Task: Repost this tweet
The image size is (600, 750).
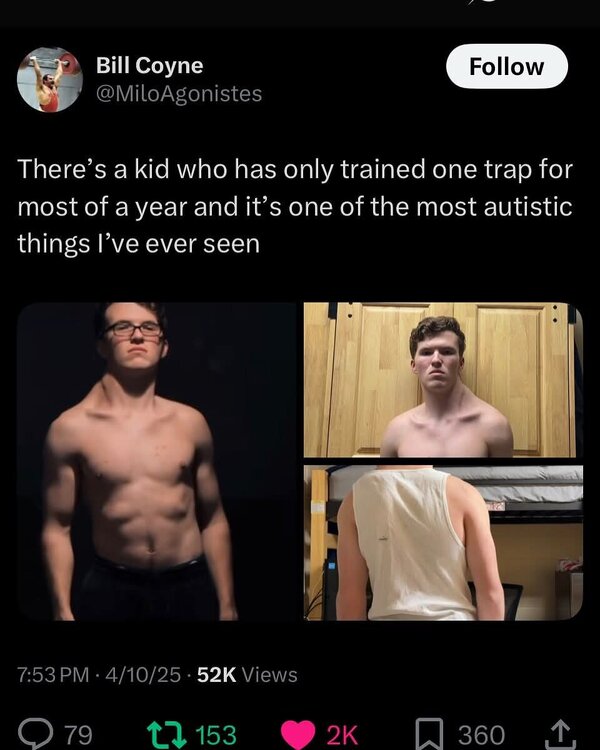Action: click(177, 734)
